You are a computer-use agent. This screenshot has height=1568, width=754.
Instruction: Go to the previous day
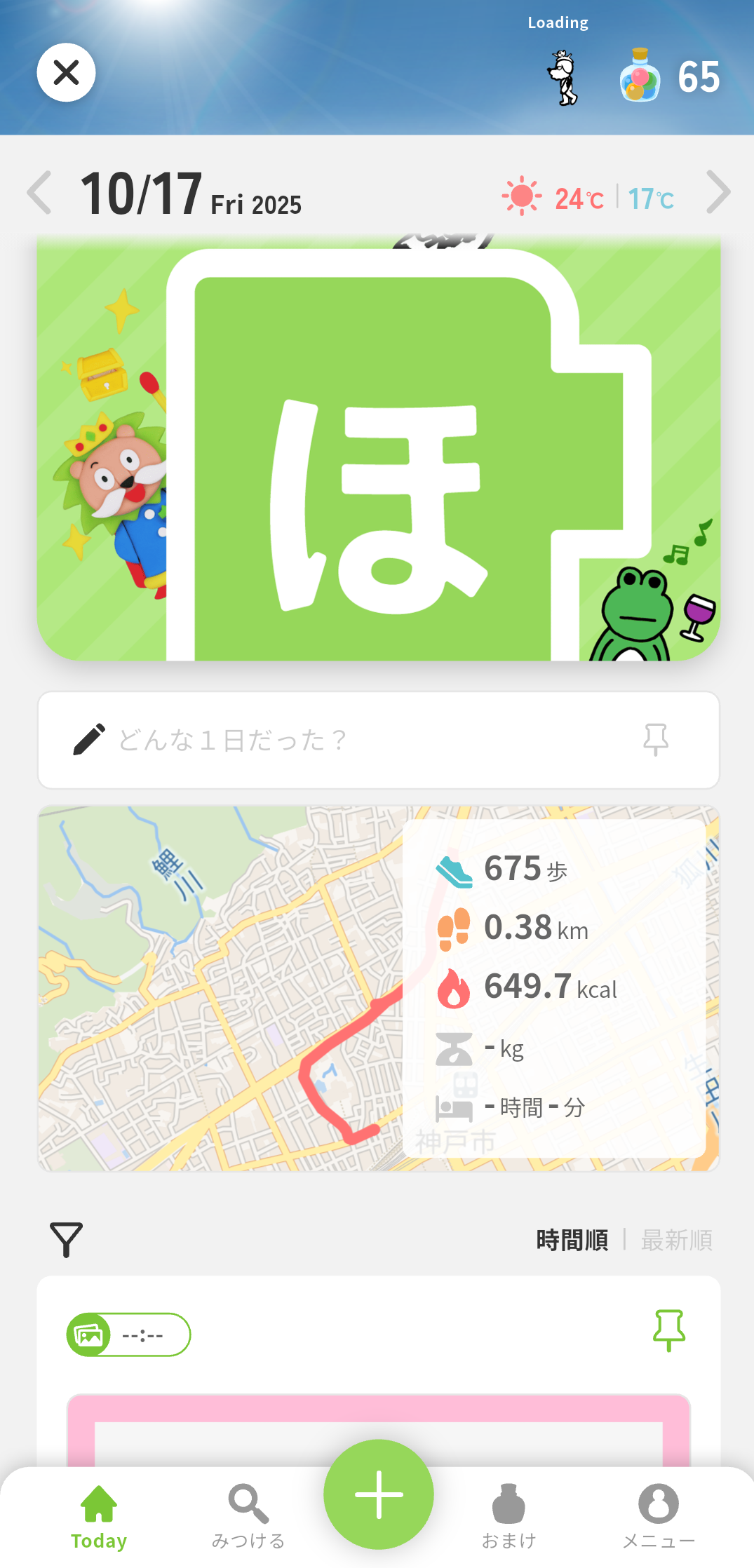point(39,192)
